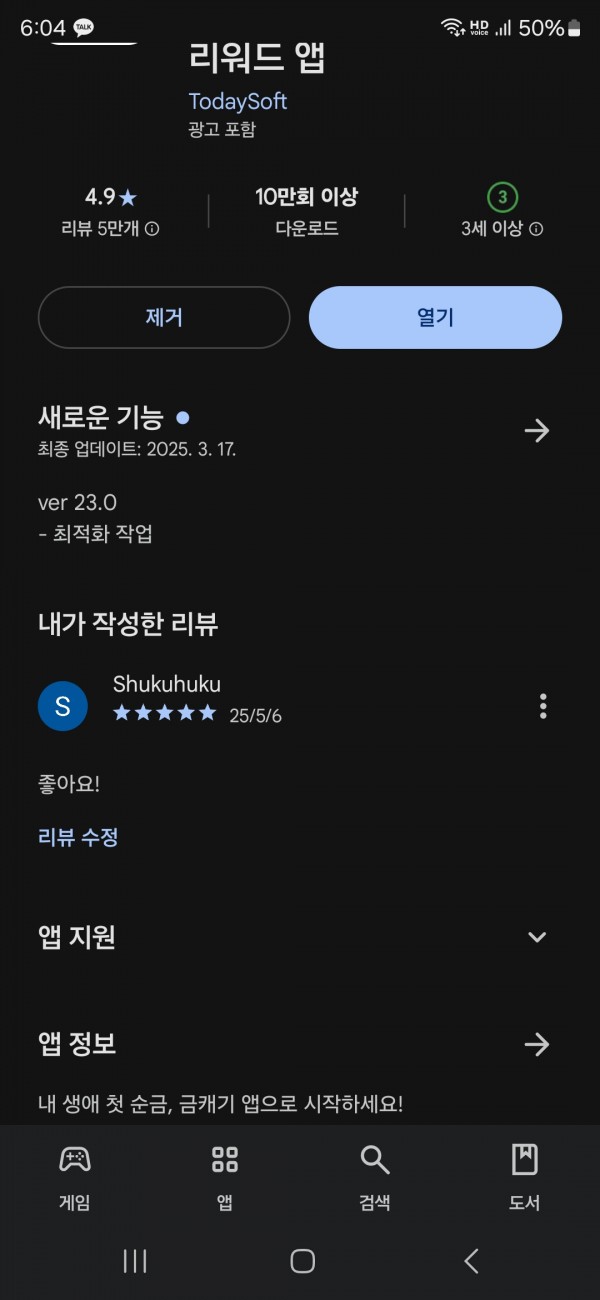This screenshot has width=600, height=1300.
Task: Open the app with the 열기 button
Action: coord(435,318)
